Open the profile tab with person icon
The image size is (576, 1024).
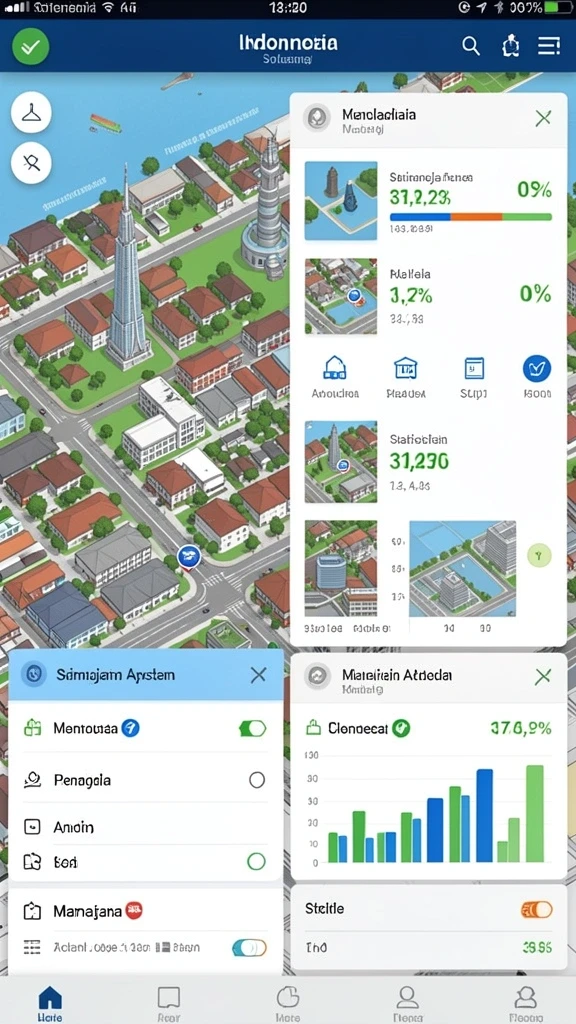tap(408, 1002)
